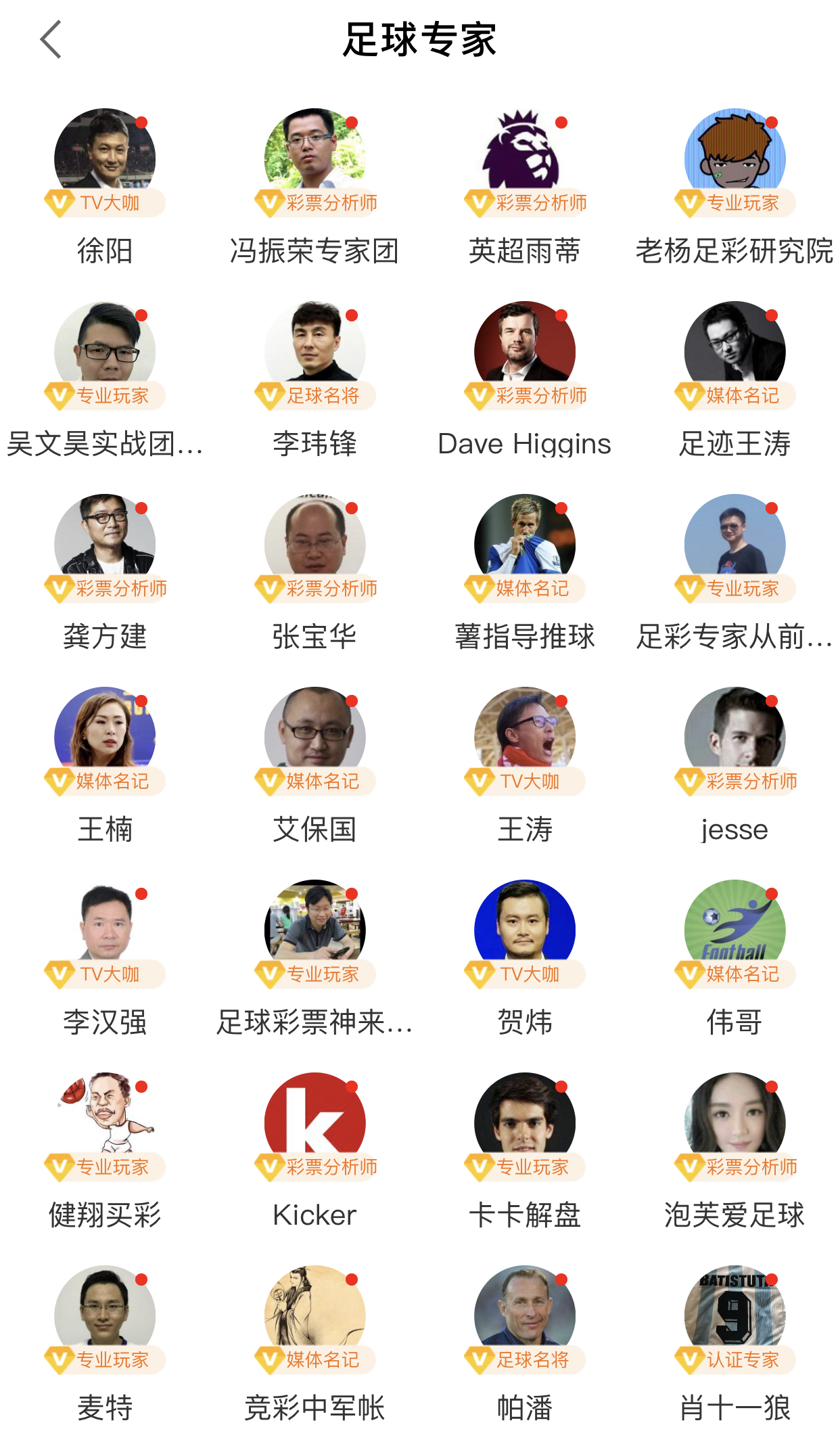
Task: Tap expert 张宝华
Action: coord(314,545)
